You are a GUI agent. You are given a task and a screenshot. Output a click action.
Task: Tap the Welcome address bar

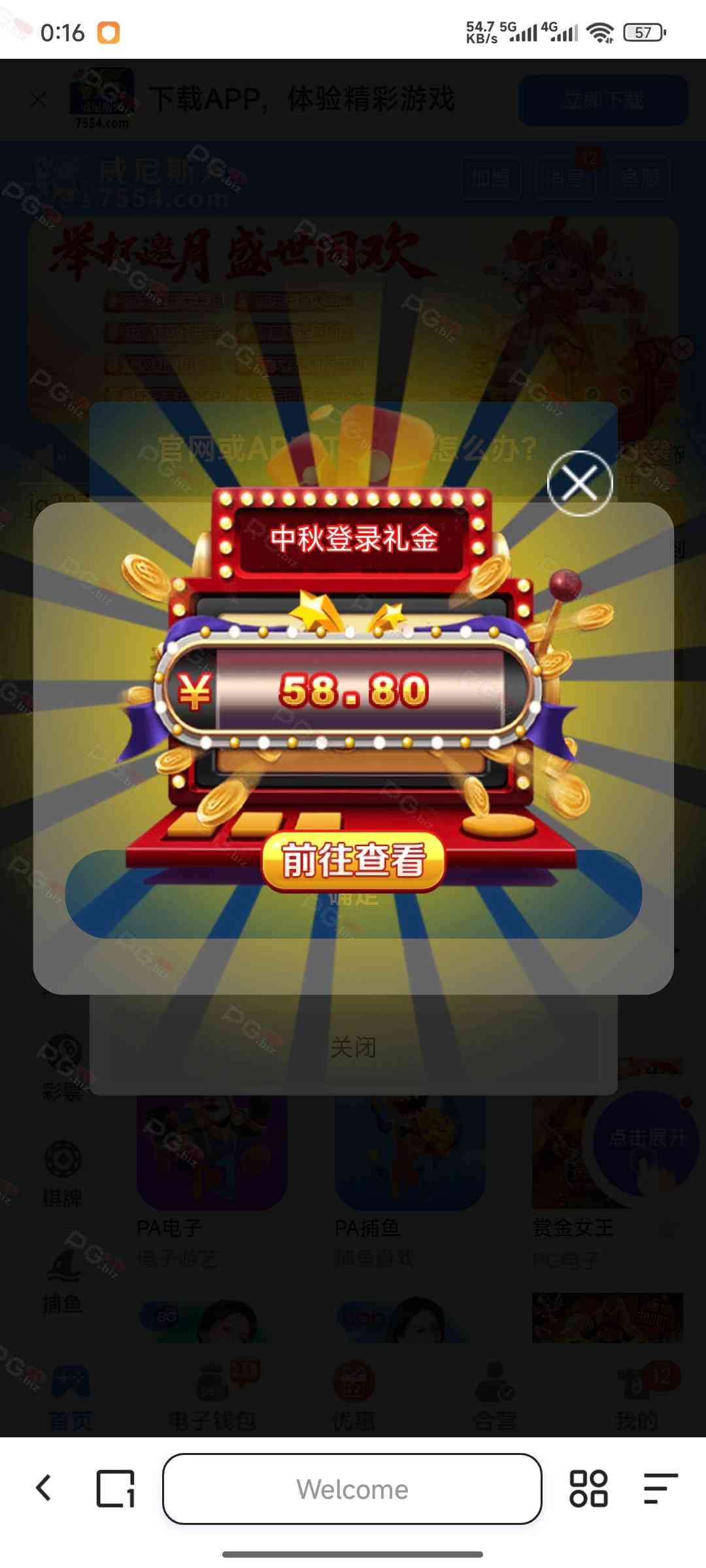pyautogui.click(x=352, y=1489)
